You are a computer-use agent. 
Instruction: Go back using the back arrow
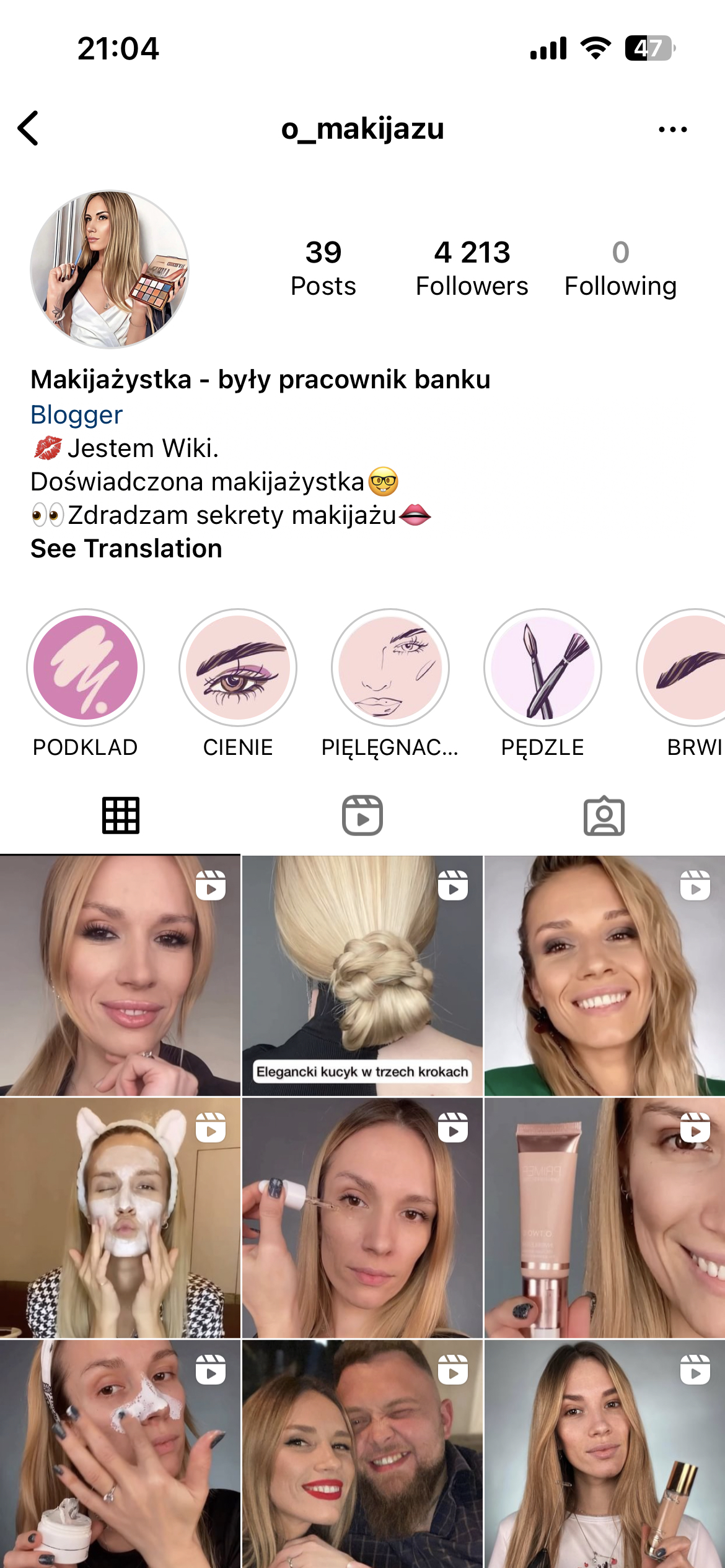tap(29, 129)
